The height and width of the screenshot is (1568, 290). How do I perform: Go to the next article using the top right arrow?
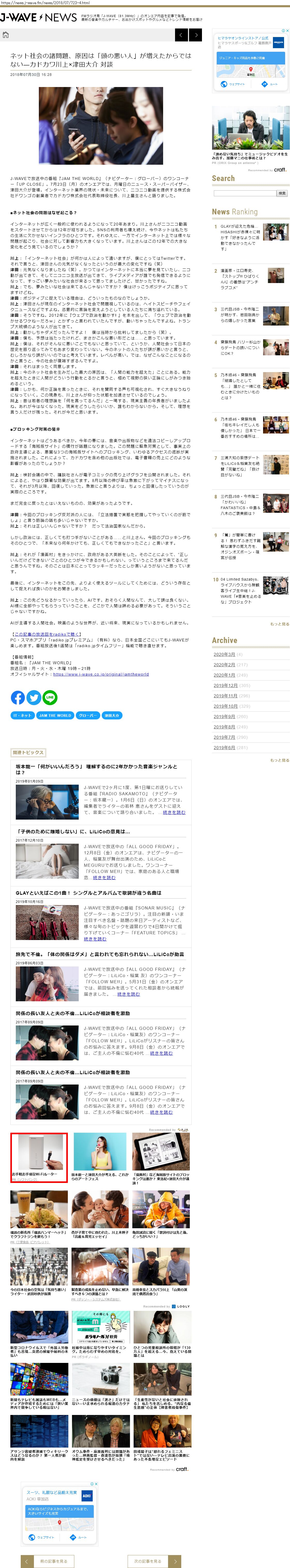click(x=195, y=35)
